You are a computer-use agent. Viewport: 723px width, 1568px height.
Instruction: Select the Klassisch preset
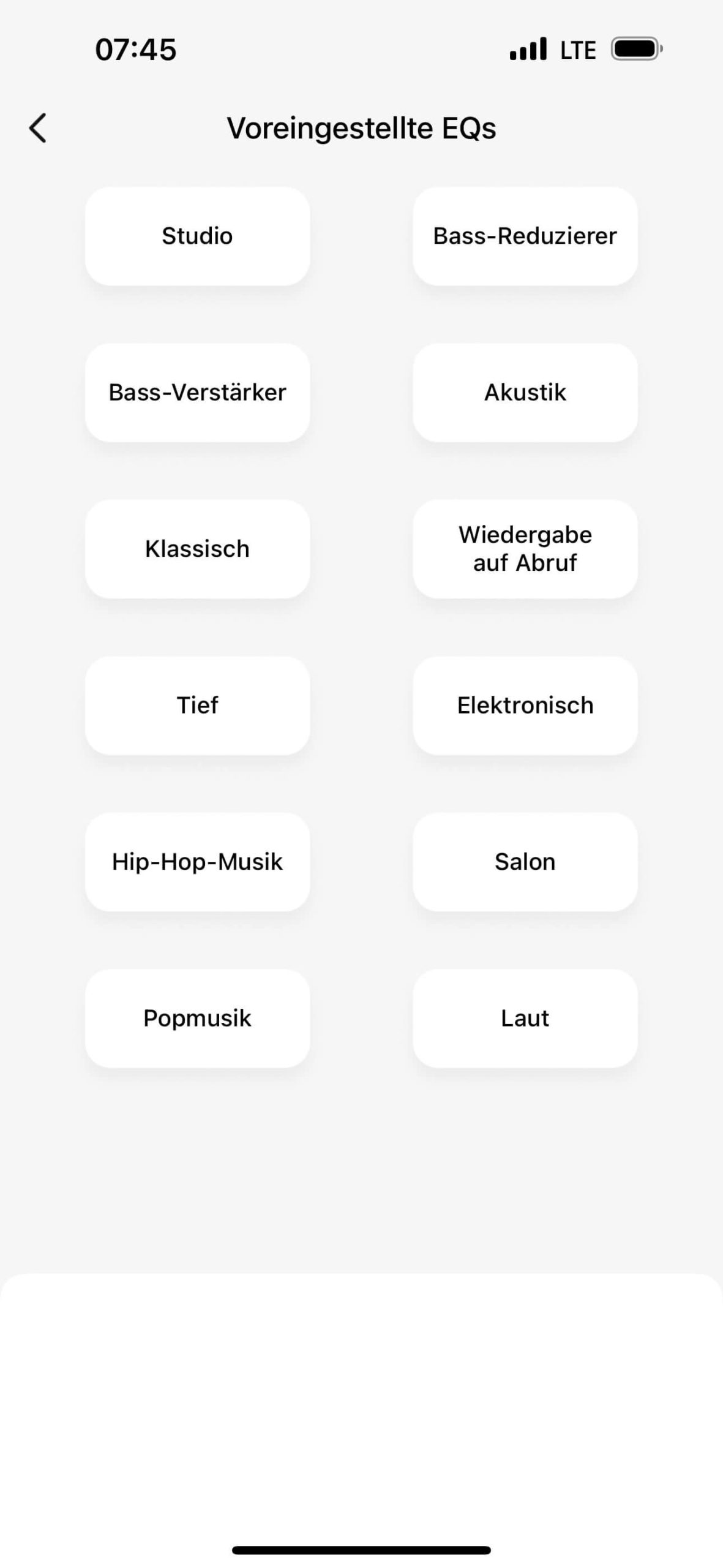(197, 549)
